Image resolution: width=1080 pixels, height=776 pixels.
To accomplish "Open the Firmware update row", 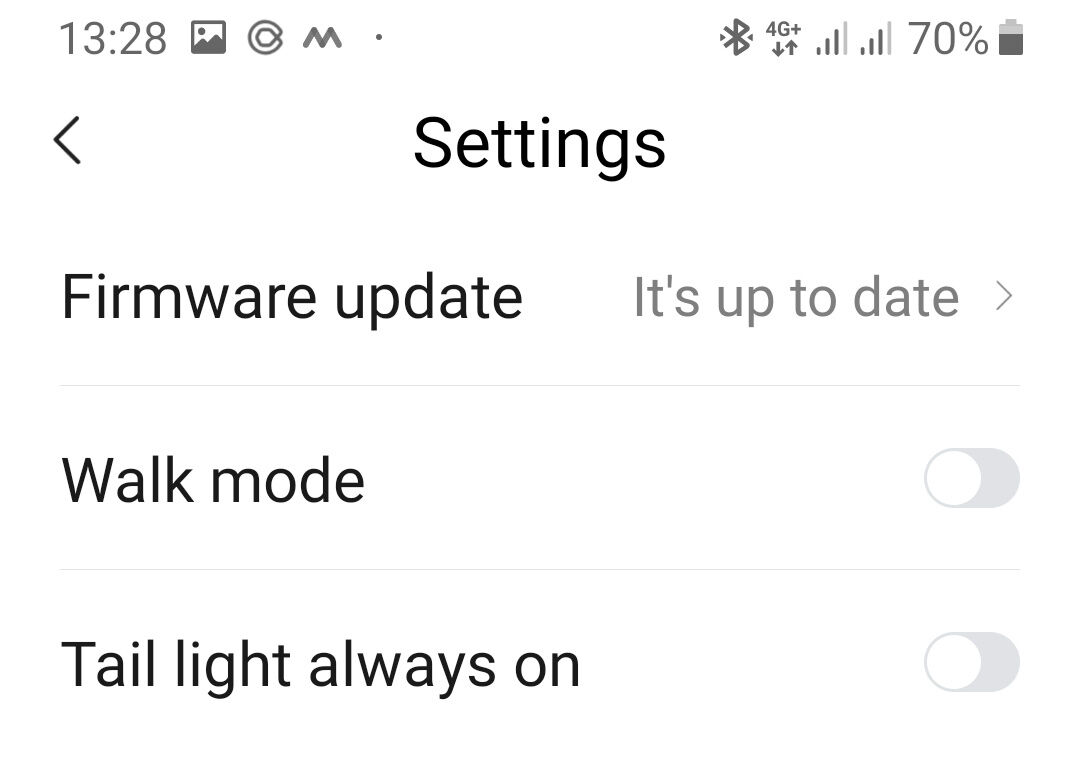I will (x=538, y=297).
